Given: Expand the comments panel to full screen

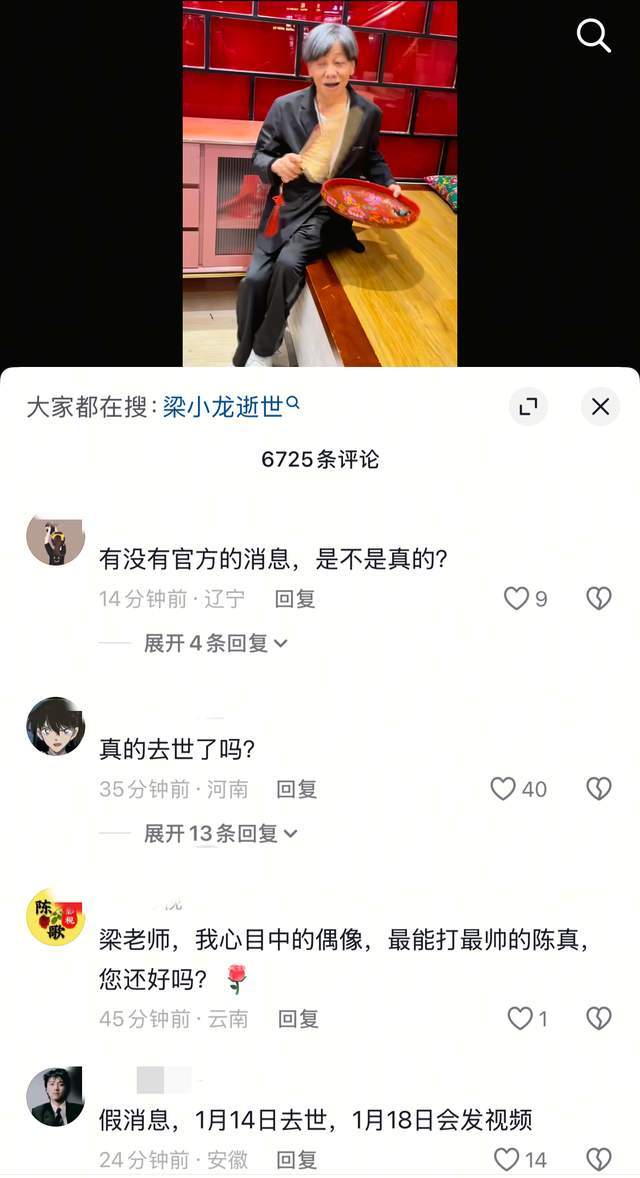Looking at the screenshot, I should click(528, 406).
